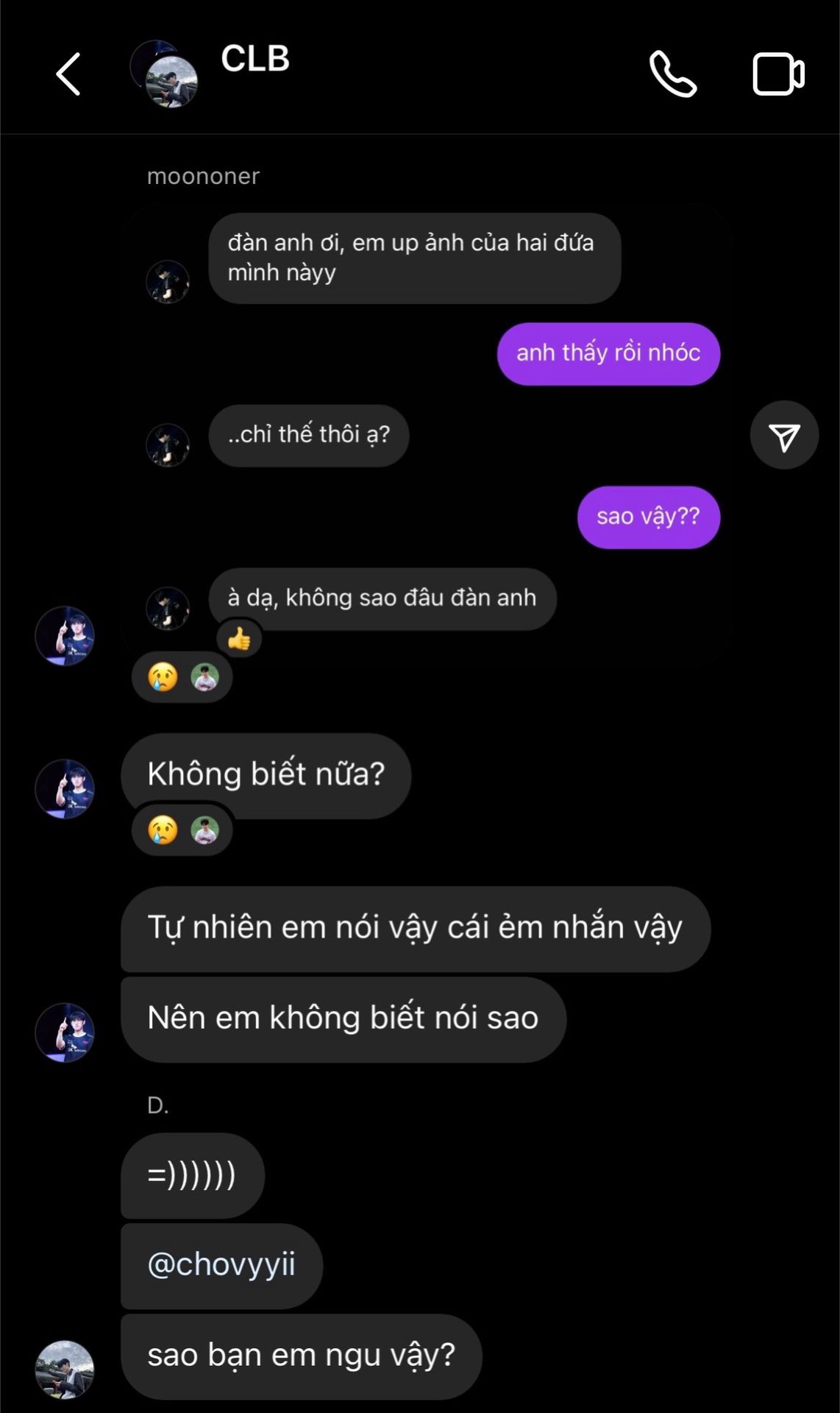The height and width of the screenshot is (1413, 840).
Task: View reactions under "Không biết nữa?"
Action: coord(182,830)
